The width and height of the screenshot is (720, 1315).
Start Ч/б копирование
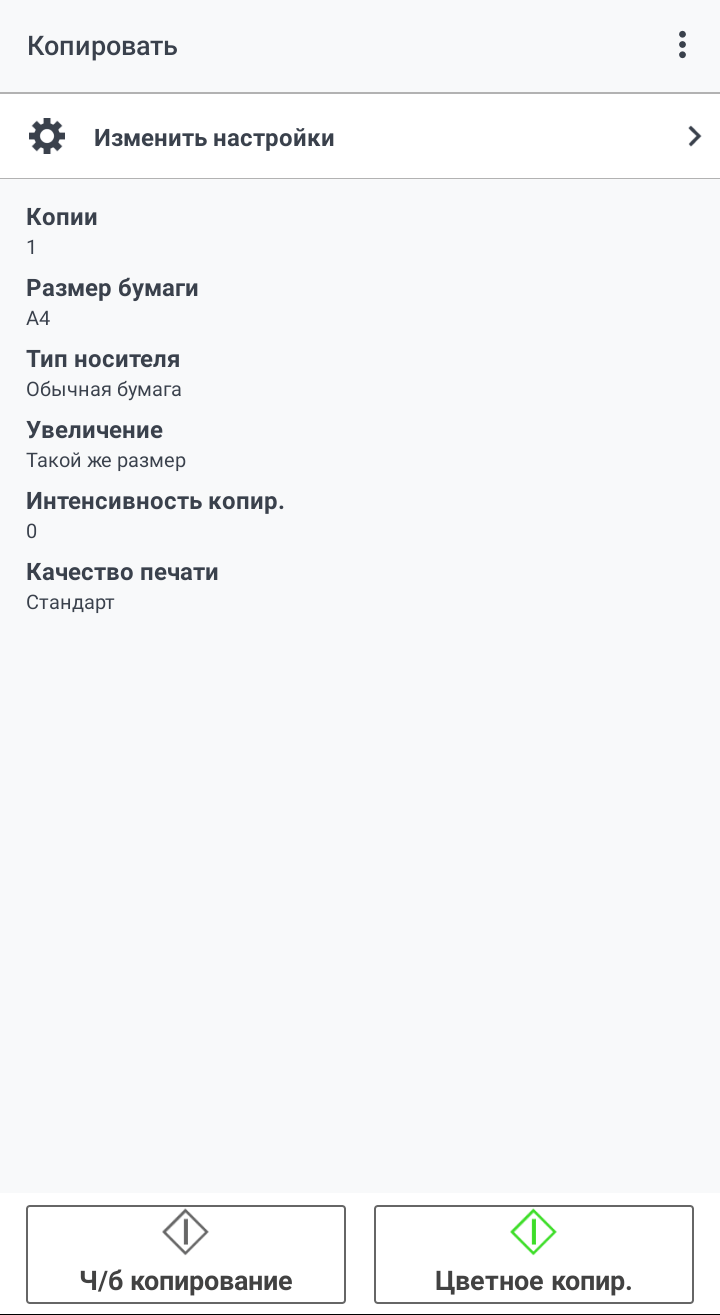pyautogui.click(x=186, y=1254)
